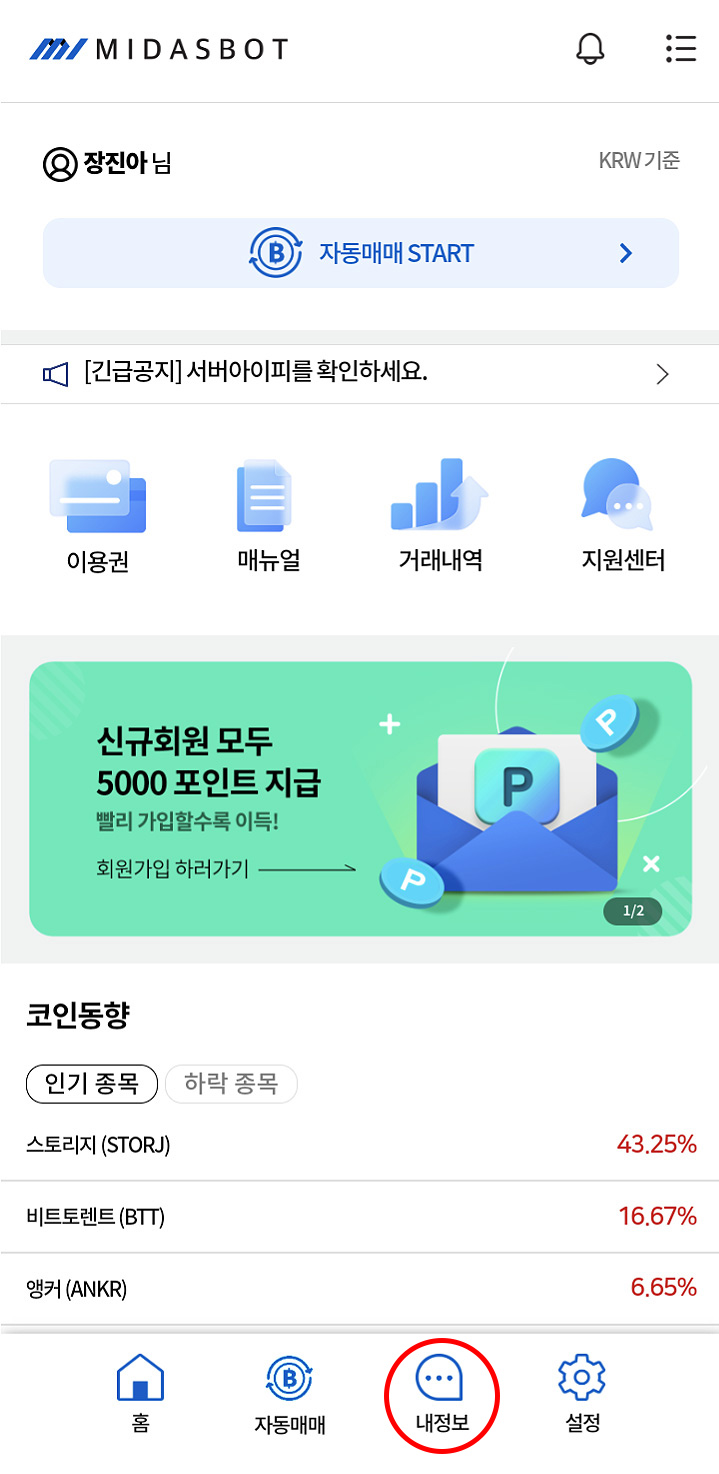This screenshot has height=1474, width=719.
Task: Open the notifications bell
Action: point(590,48)
